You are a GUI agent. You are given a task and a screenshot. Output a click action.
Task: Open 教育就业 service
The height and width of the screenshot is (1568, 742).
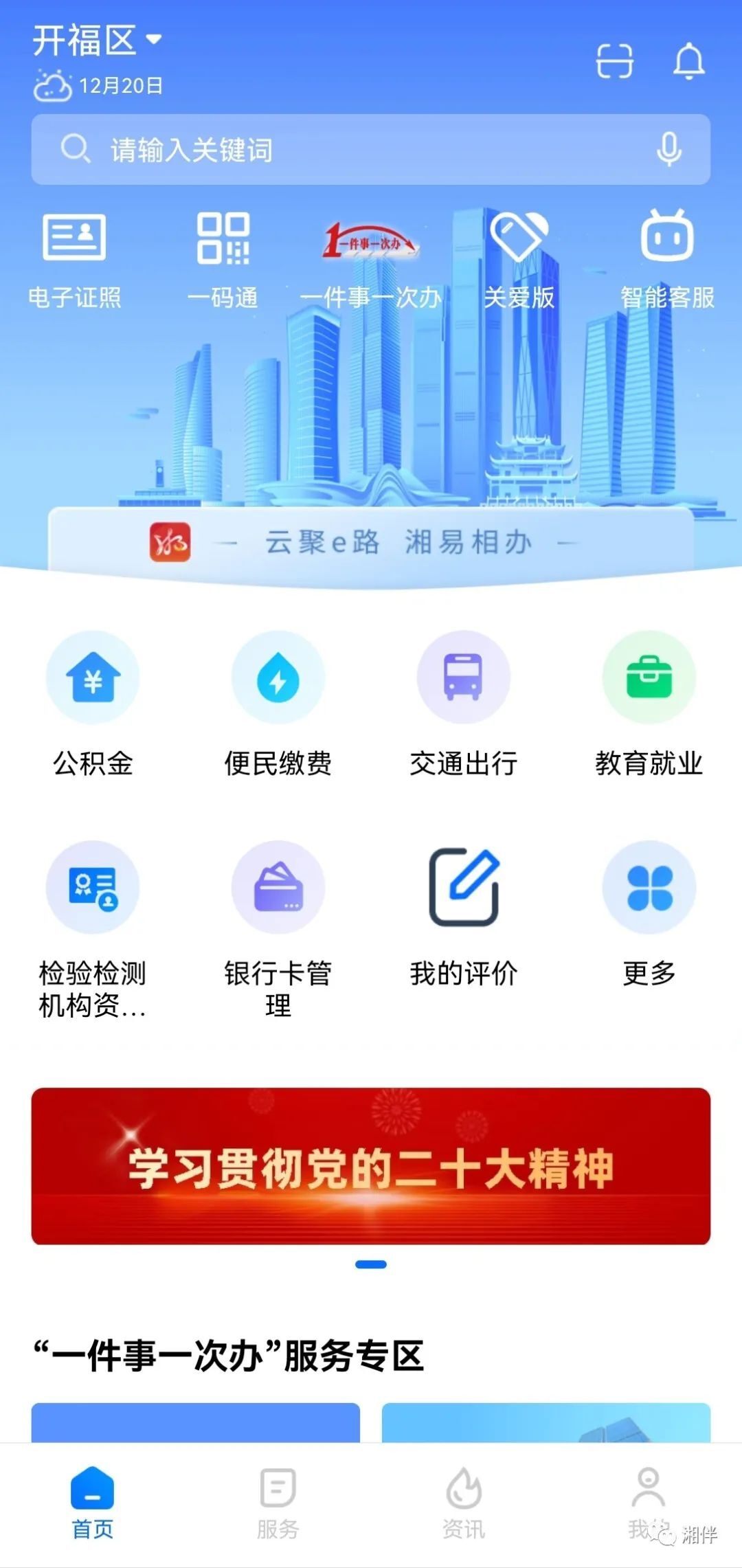coord(649,702)
